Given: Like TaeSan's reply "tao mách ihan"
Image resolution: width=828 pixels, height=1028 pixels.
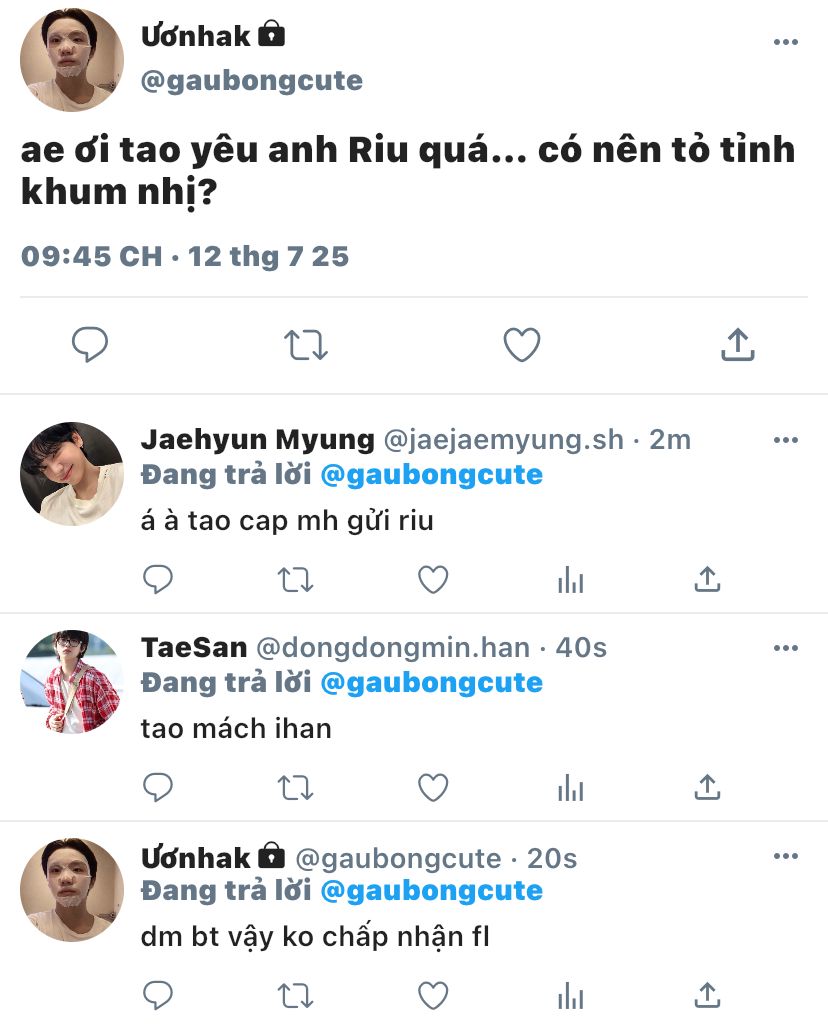Looking at the screenshot, I should point(432,787).
